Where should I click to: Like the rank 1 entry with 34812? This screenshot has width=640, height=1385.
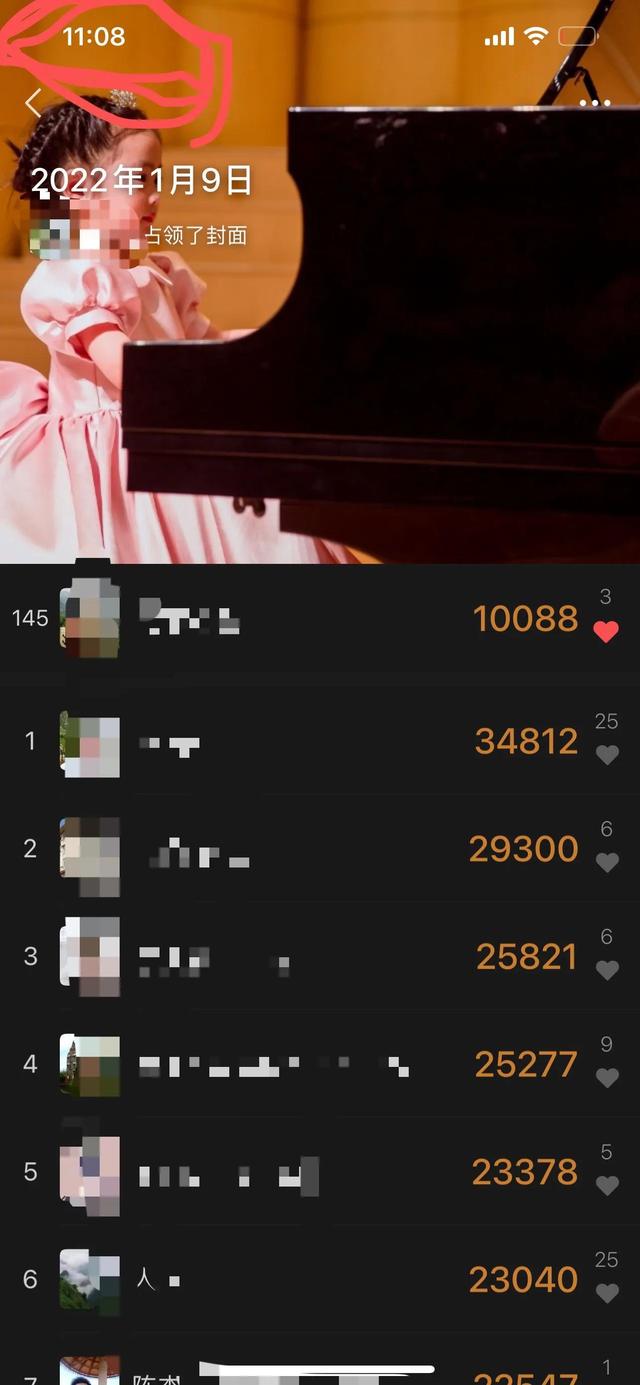[607, 756]
